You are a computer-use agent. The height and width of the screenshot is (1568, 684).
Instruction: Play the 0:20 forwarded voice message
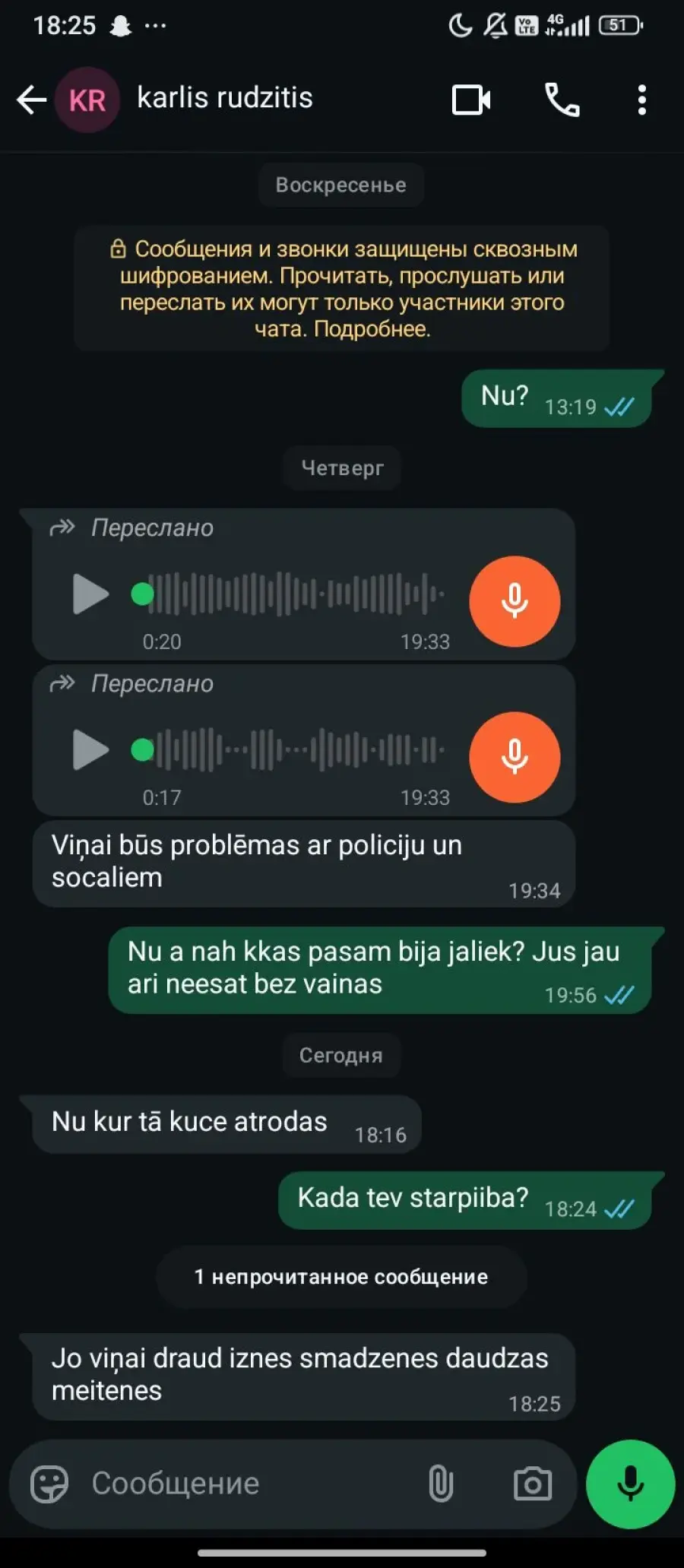pos(90,594)
